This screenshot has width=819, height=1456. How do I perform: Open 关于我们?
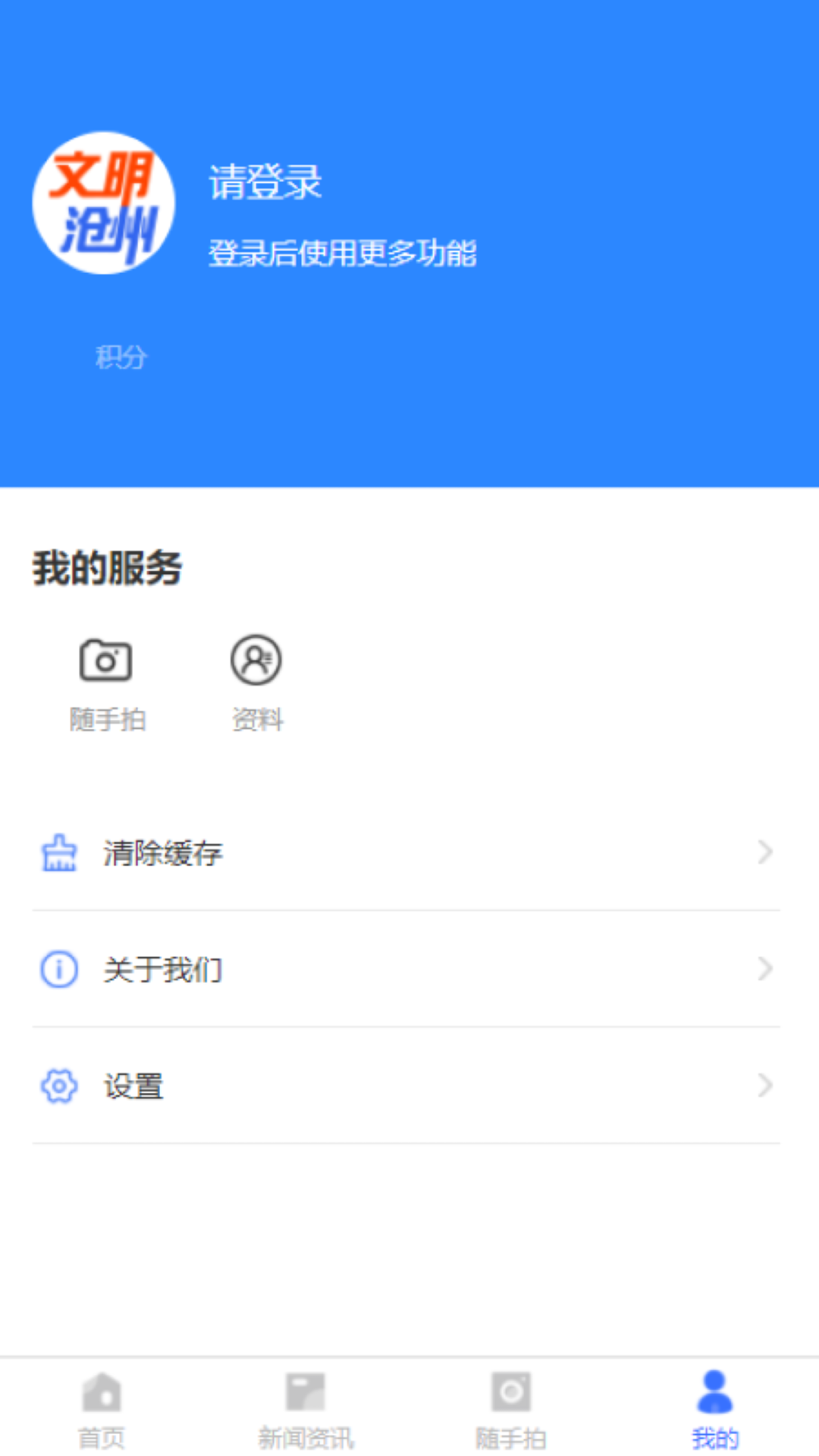pos(406,969)
